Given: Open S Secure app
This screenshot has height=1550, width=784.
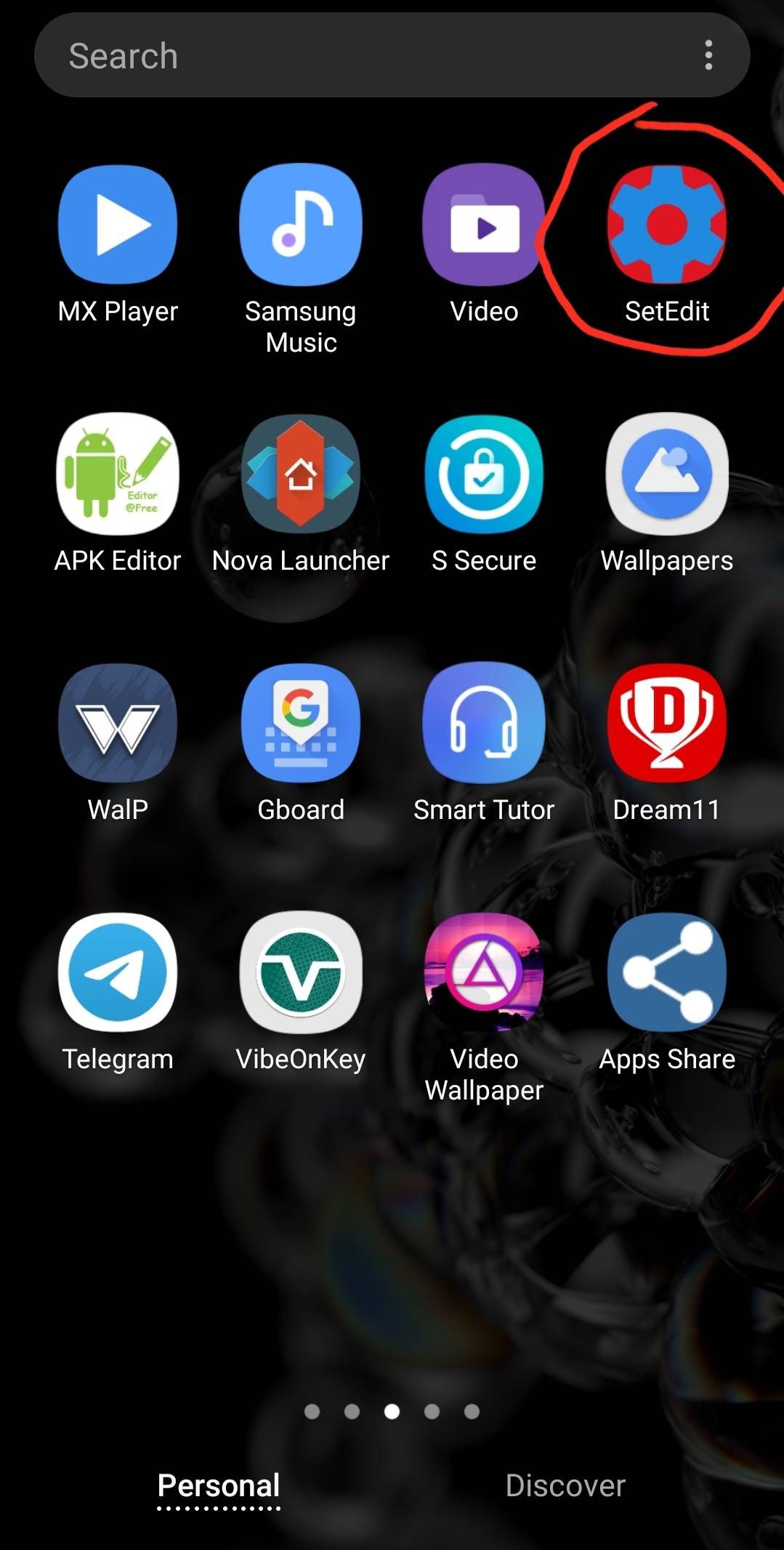Looking at the screenshot, I should (484, 474).
